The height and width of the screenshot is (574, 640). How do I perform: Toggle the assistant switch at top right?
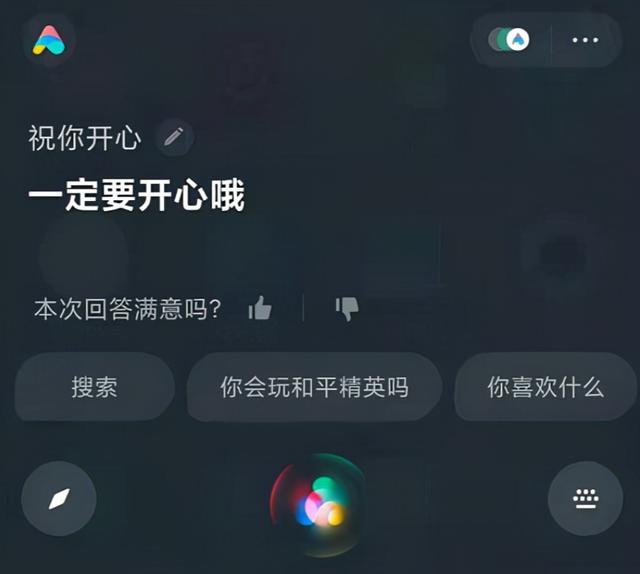[509, 40]
